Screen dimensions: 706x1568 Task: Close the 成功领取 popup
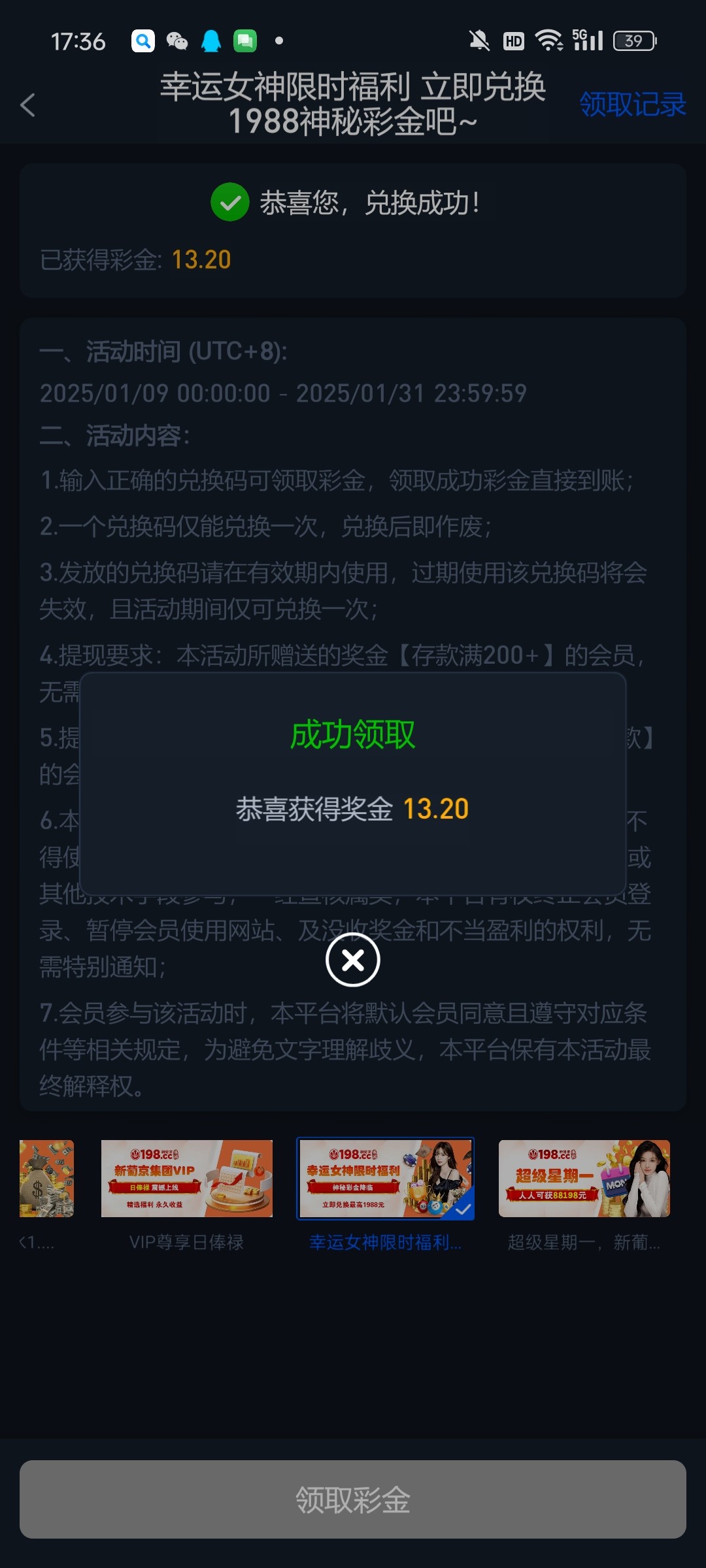353,960
